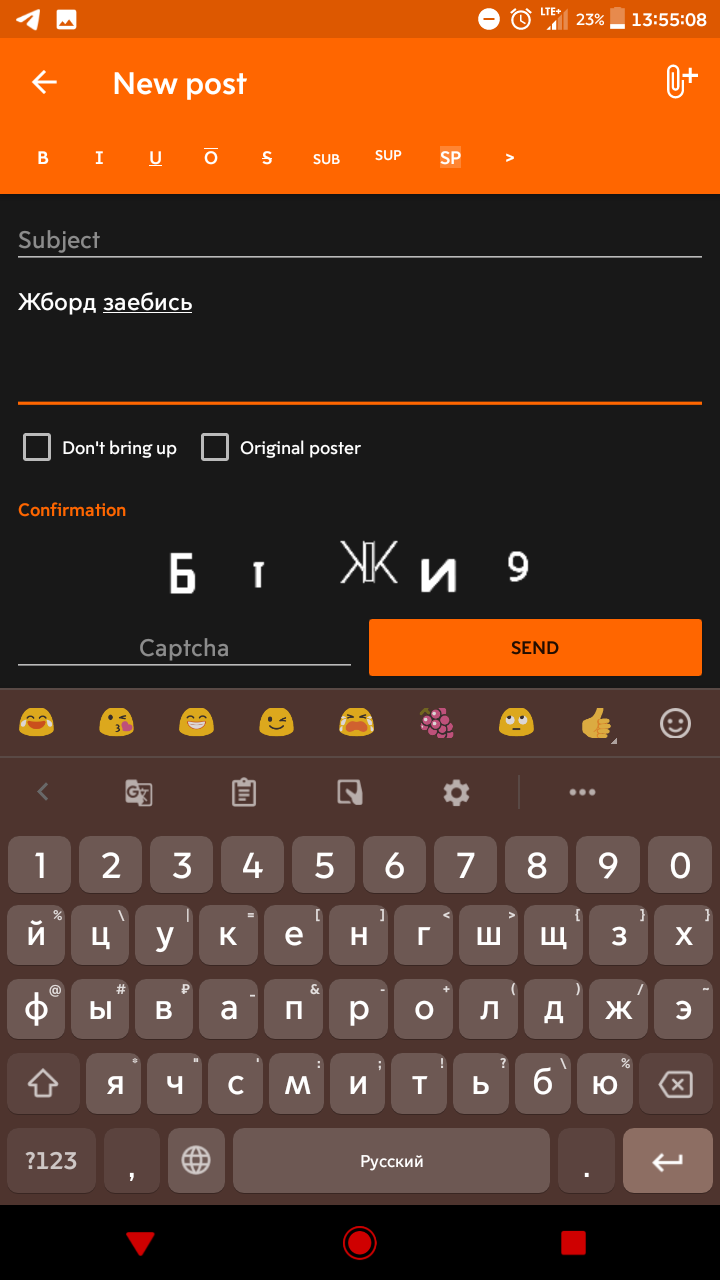
Task: Send the post
Action: tap(535, 647)
